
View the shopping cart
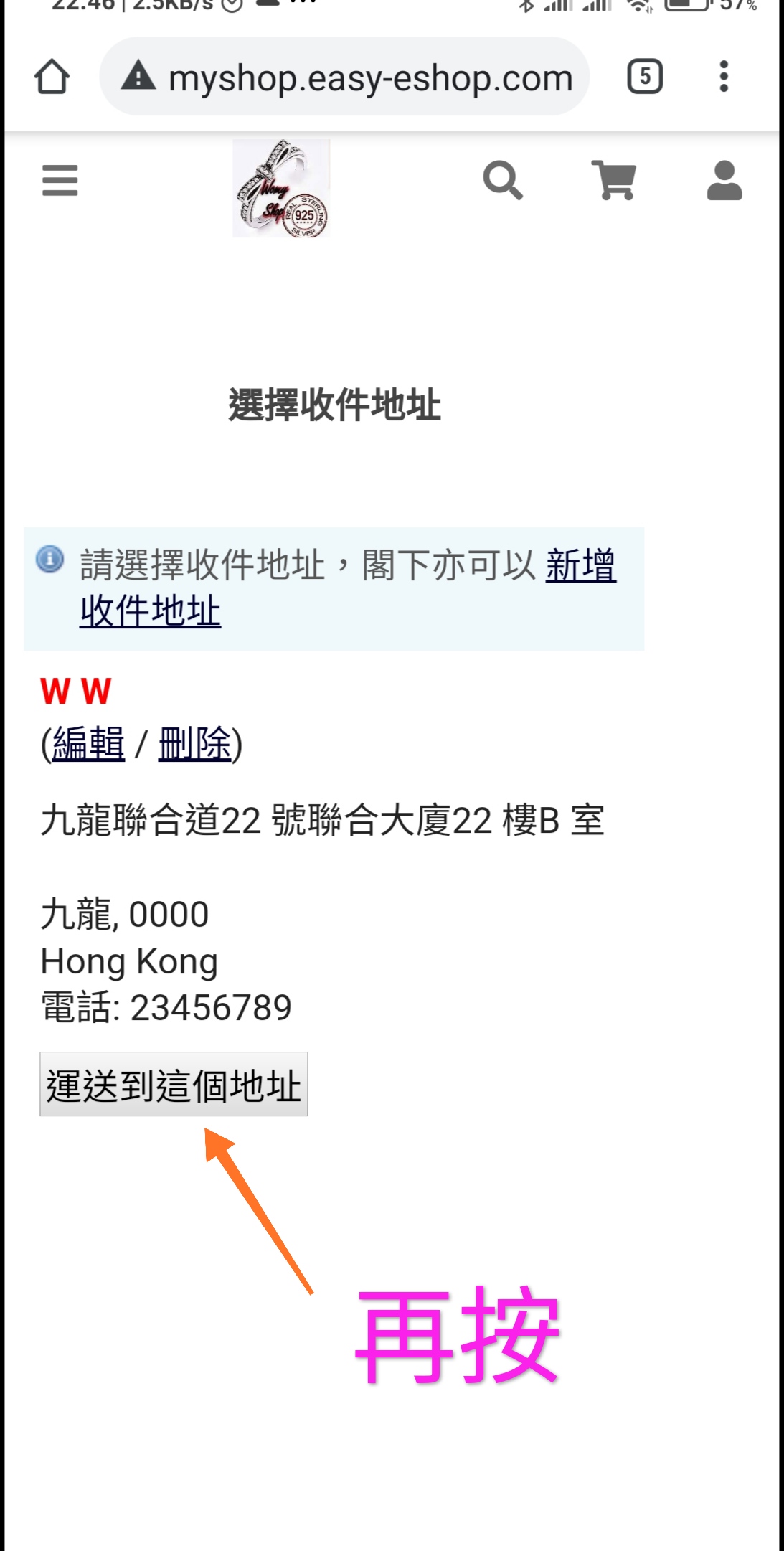pos(614,180)
